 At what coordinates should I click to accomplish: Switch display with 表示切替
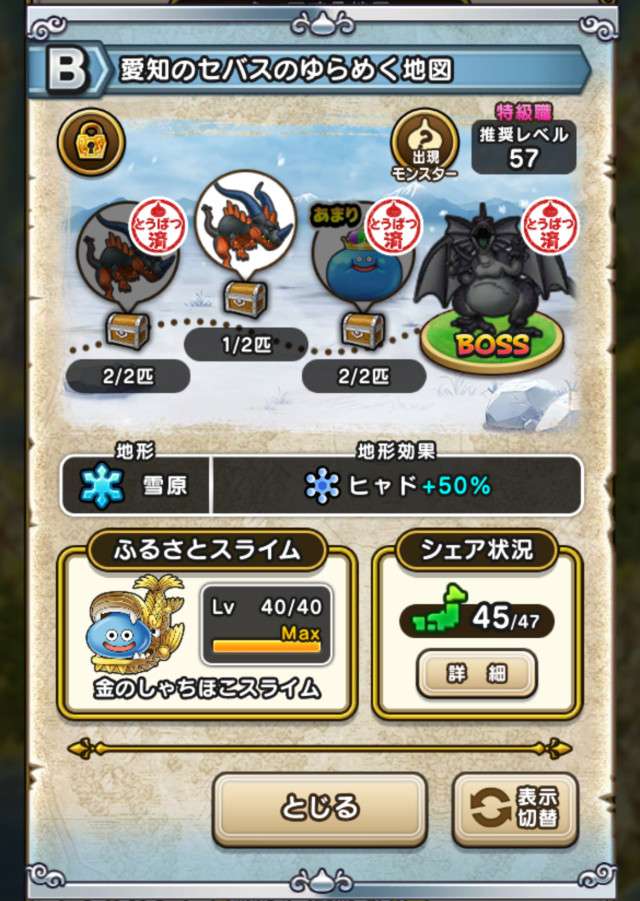coord(515,808)
